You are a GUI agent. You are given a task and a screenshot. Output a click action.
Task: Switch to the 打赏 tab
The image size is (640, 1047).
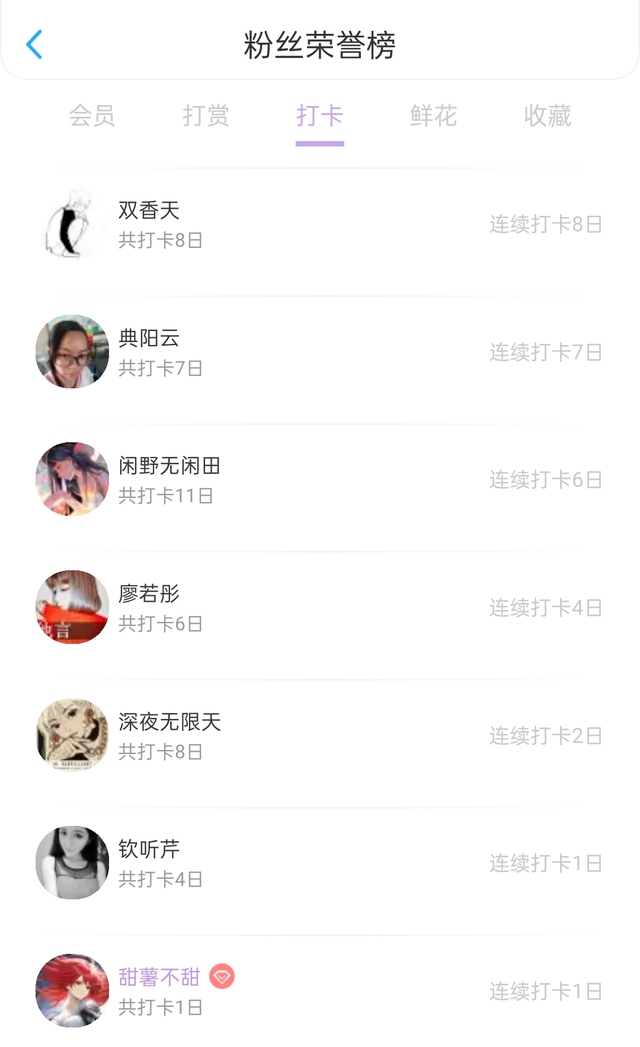(206, 116)
